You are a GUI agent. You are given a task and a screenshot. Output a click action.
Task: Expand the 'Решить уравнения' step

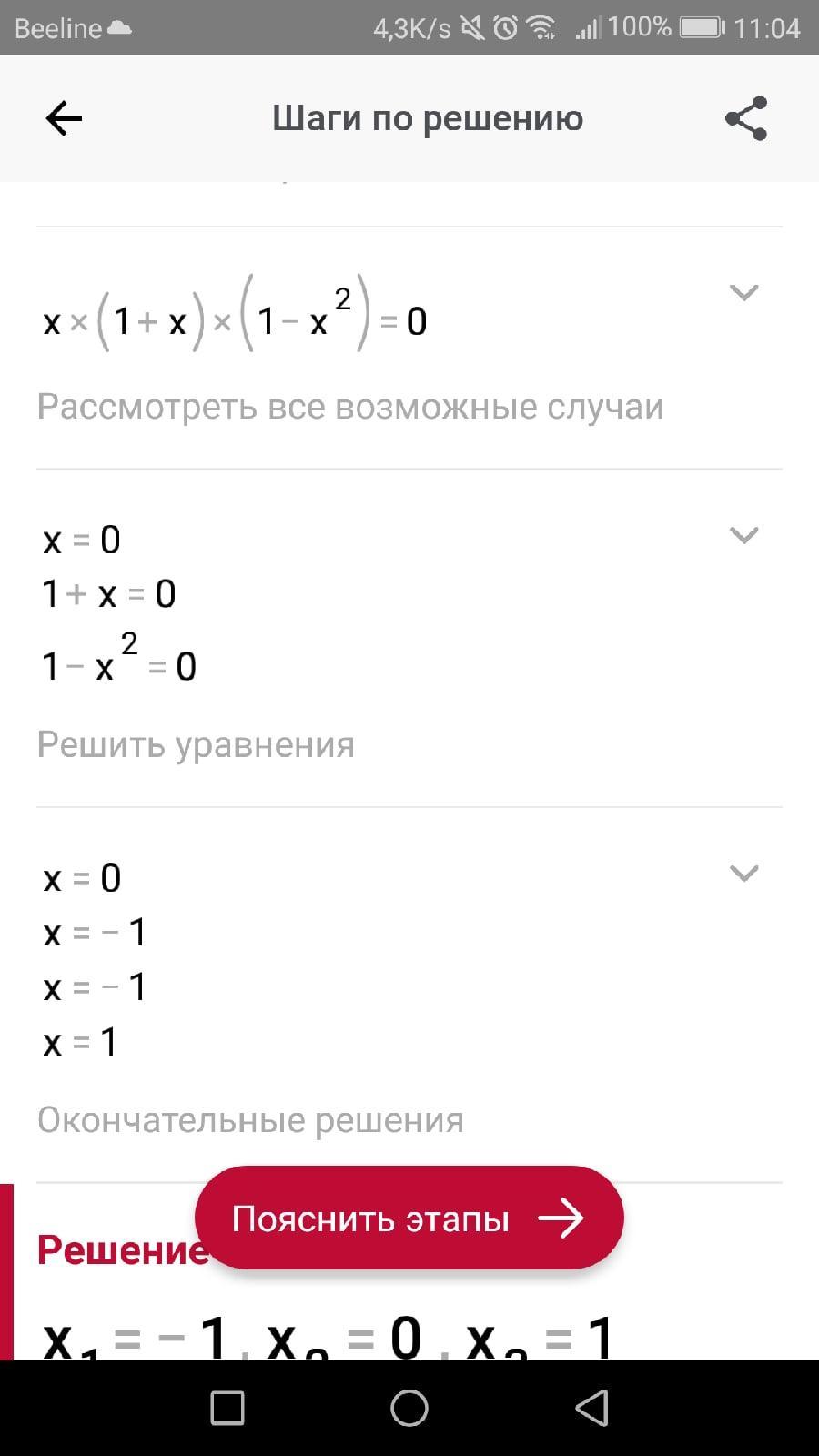(x=744, y=535)
